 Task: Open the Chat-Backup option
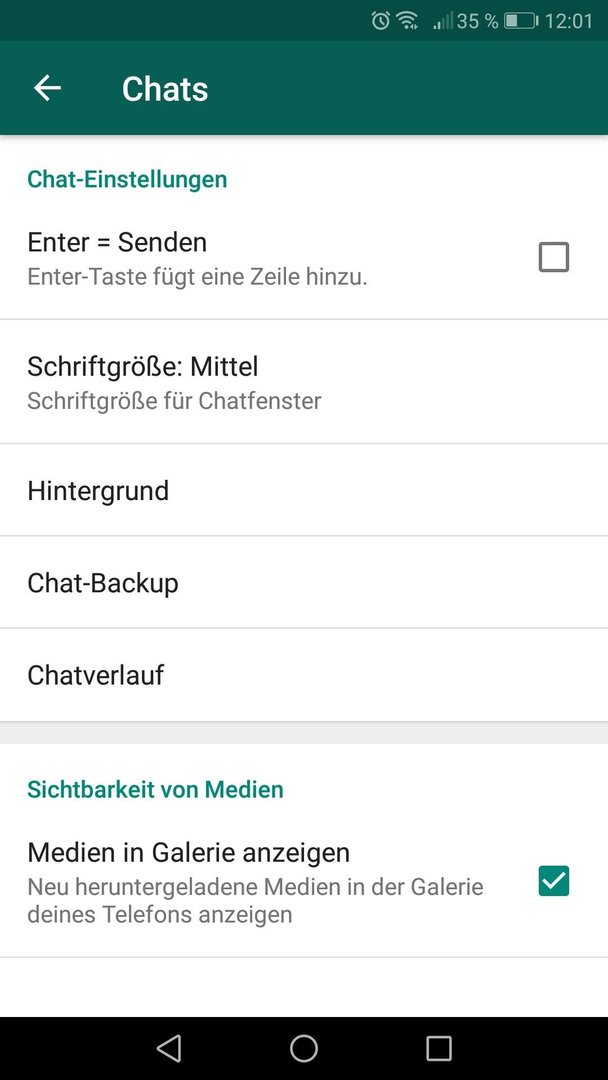pos(304,583)
